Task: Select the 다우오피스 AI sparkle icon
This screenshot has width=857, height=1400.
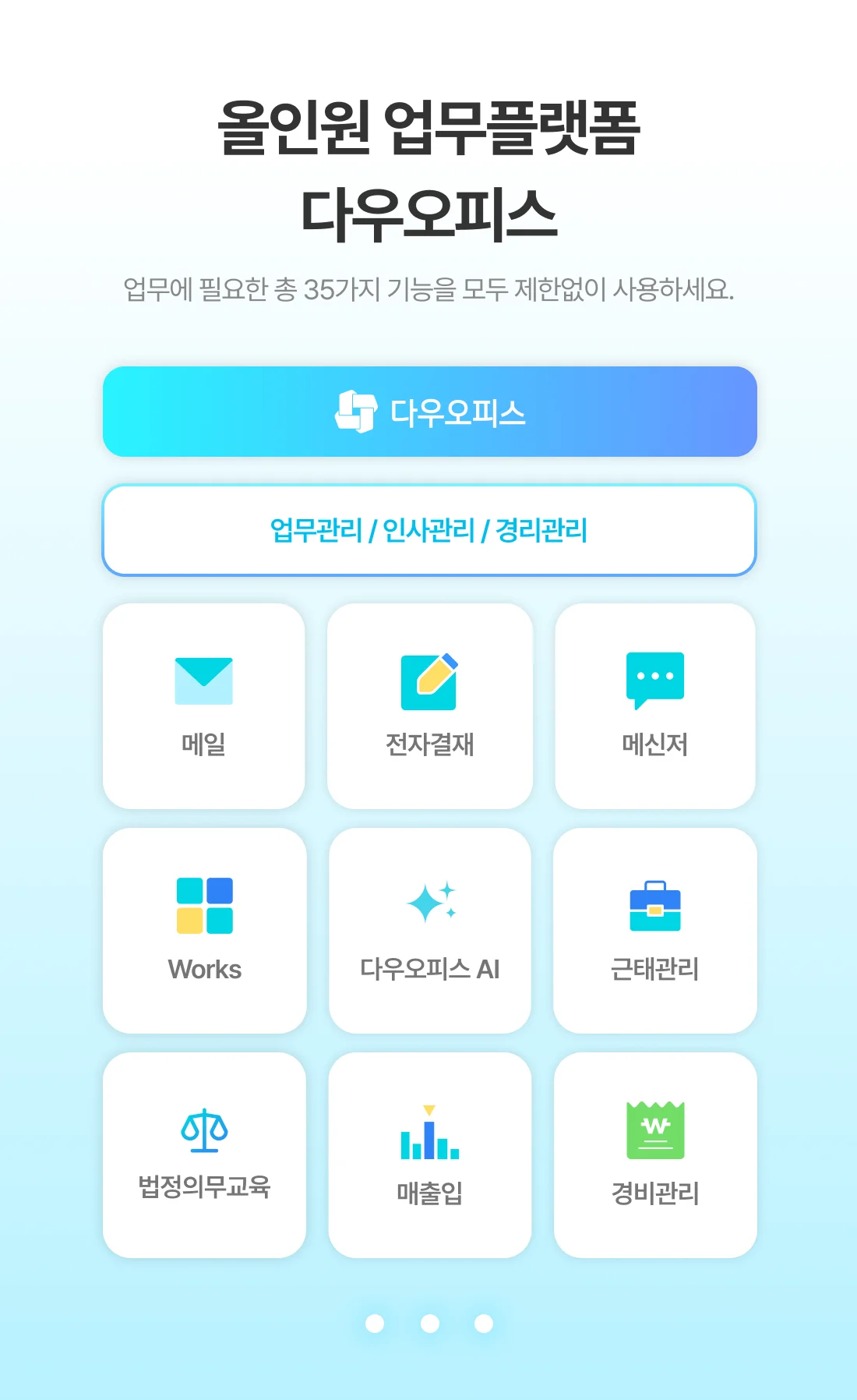Action: (x=429, y=904)
